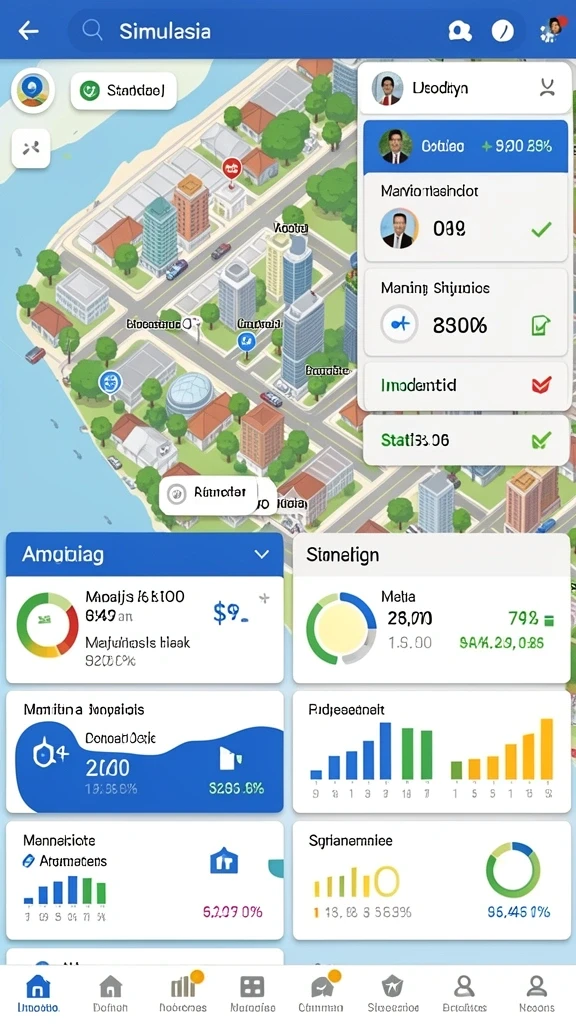Switch to the Dofinn bottom tab

[x=110, y=994]
